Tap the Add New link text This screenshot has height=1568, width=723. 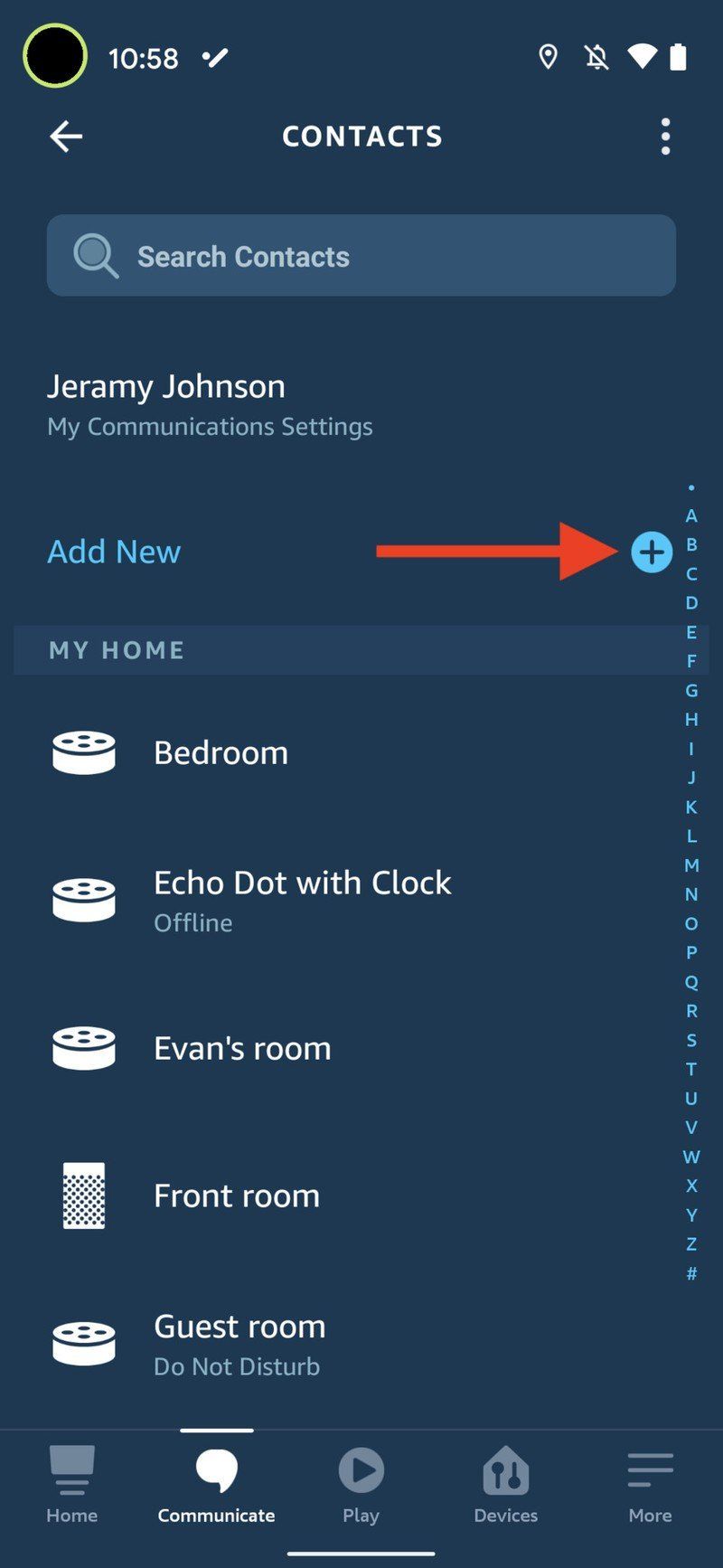coord(114,552)
